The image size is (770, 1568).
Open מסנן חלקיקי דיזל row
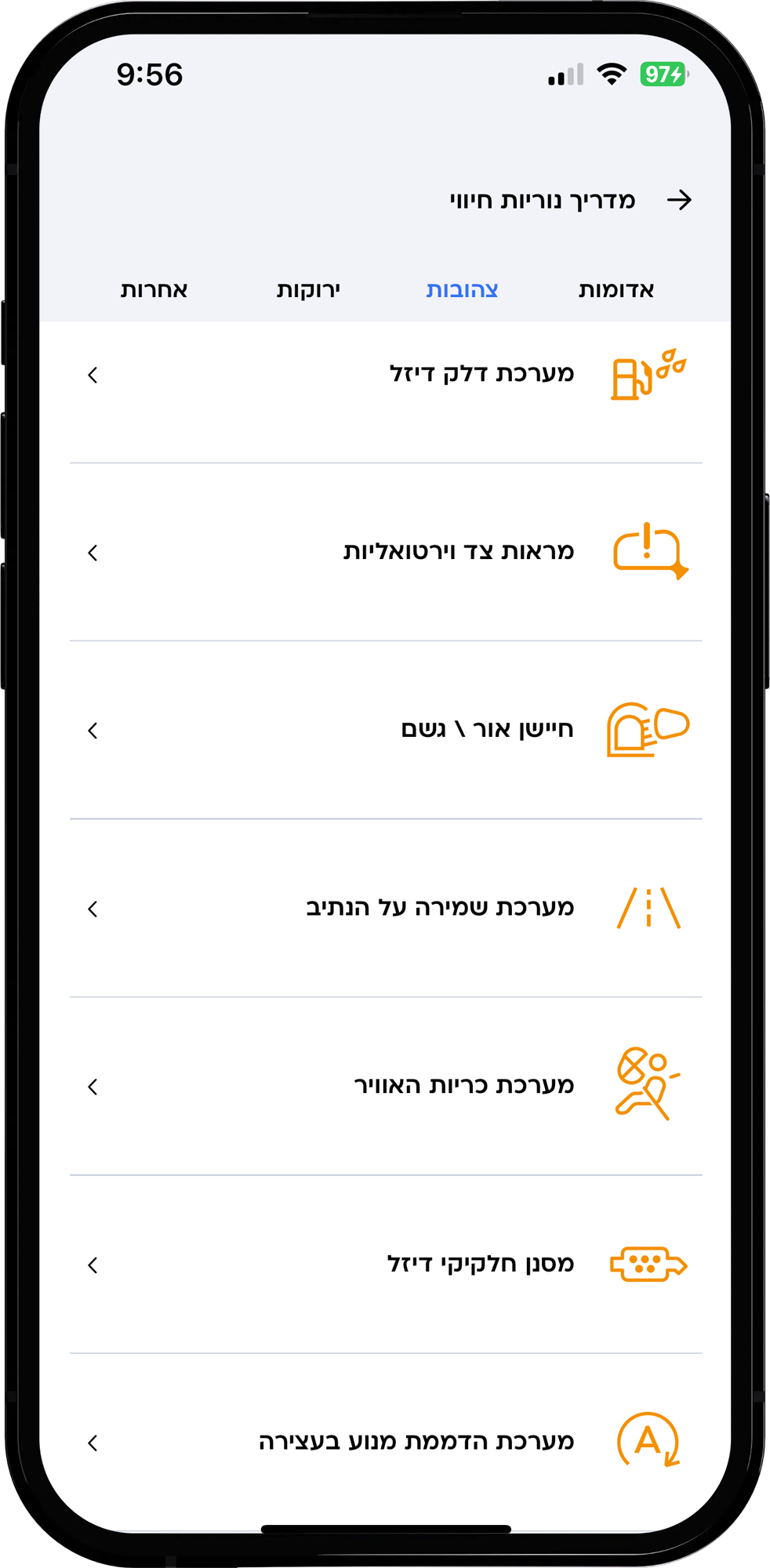[386, 1265]
